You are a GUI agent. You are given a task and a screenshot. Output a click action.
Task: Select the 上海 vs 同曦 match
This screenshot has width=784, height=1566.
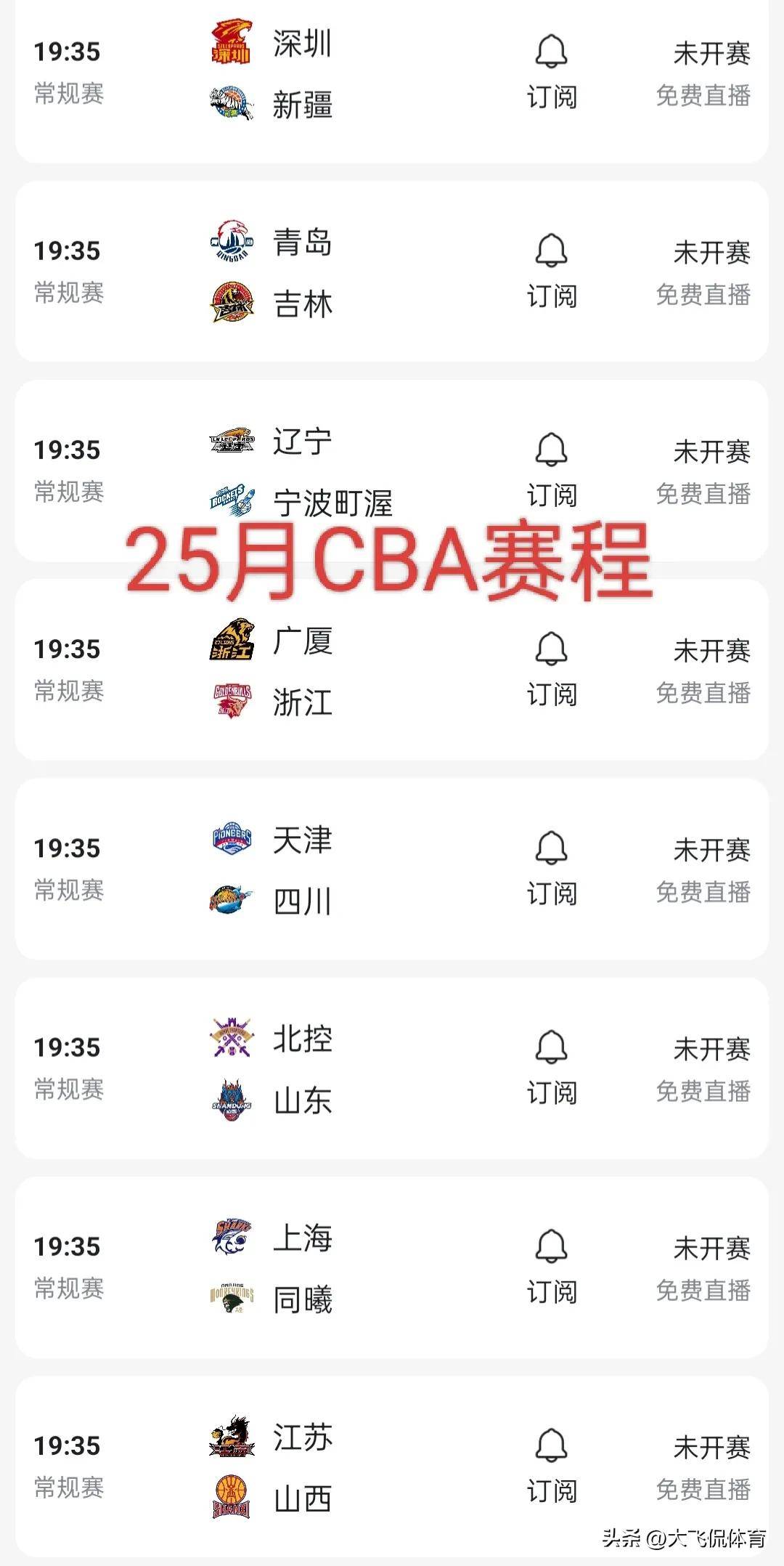[407, 1267]
